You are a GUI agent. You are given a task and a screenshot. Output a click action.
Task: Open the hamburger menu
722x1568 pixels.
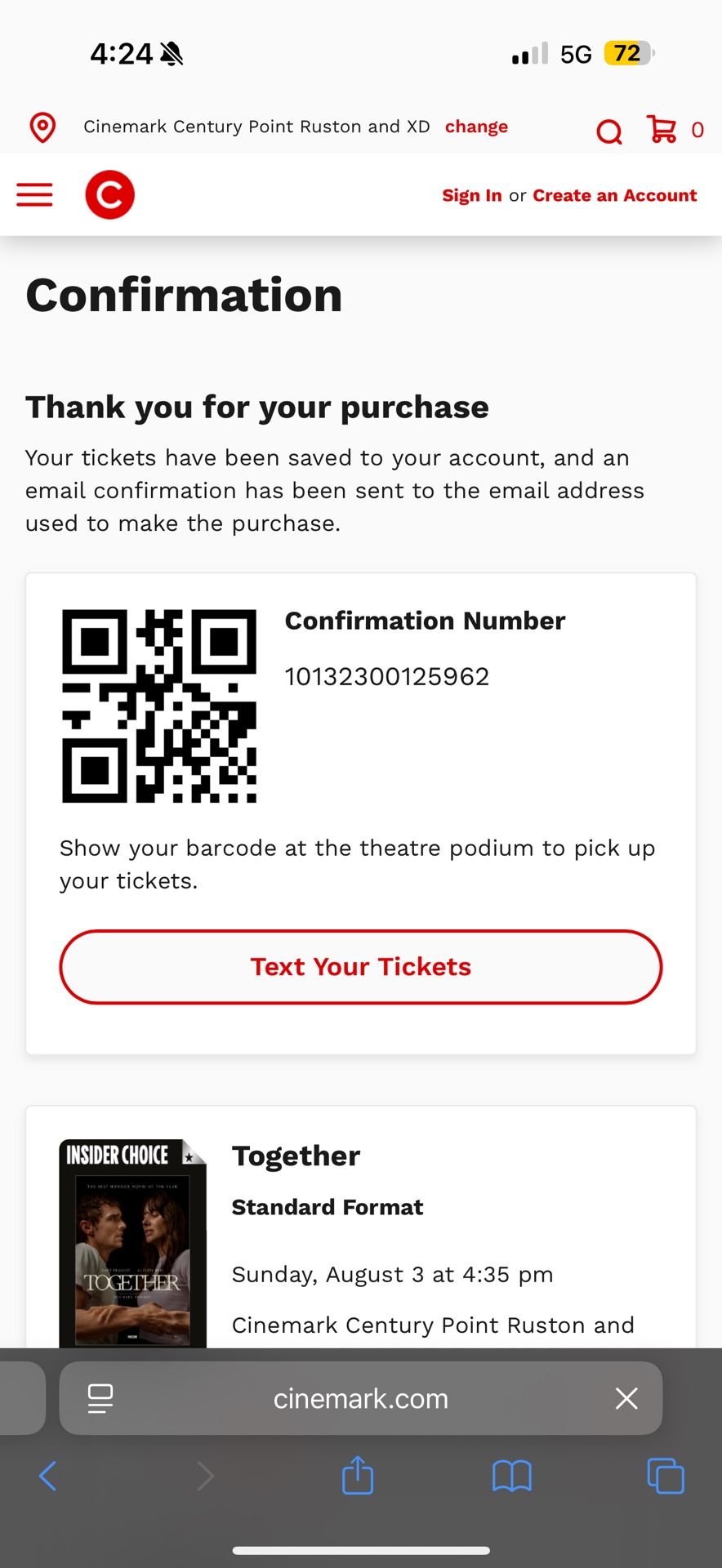34,195
